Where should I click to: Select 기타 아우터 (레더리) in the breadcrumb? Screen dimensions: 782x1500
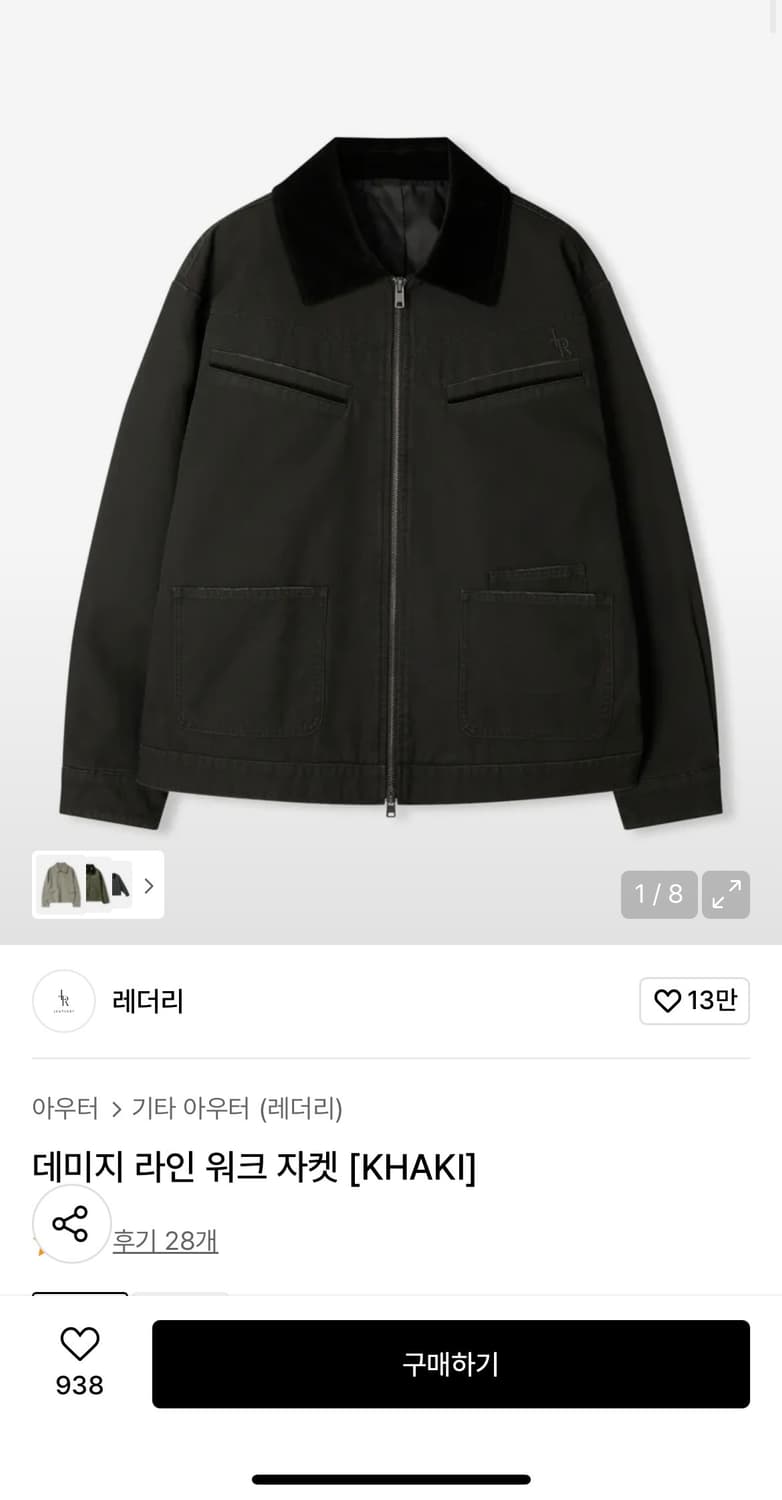coord(236,1109)
